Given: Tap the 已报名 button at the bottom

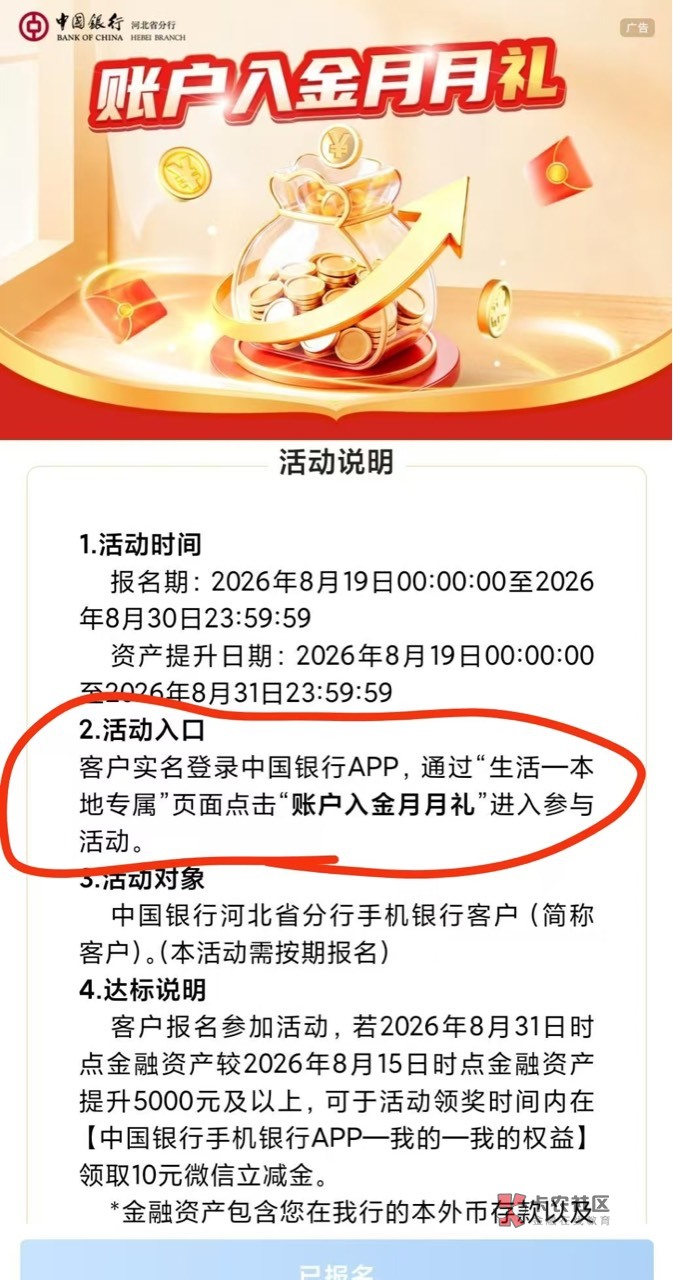Looking at the screenshot, I should tap(336, 1261).
